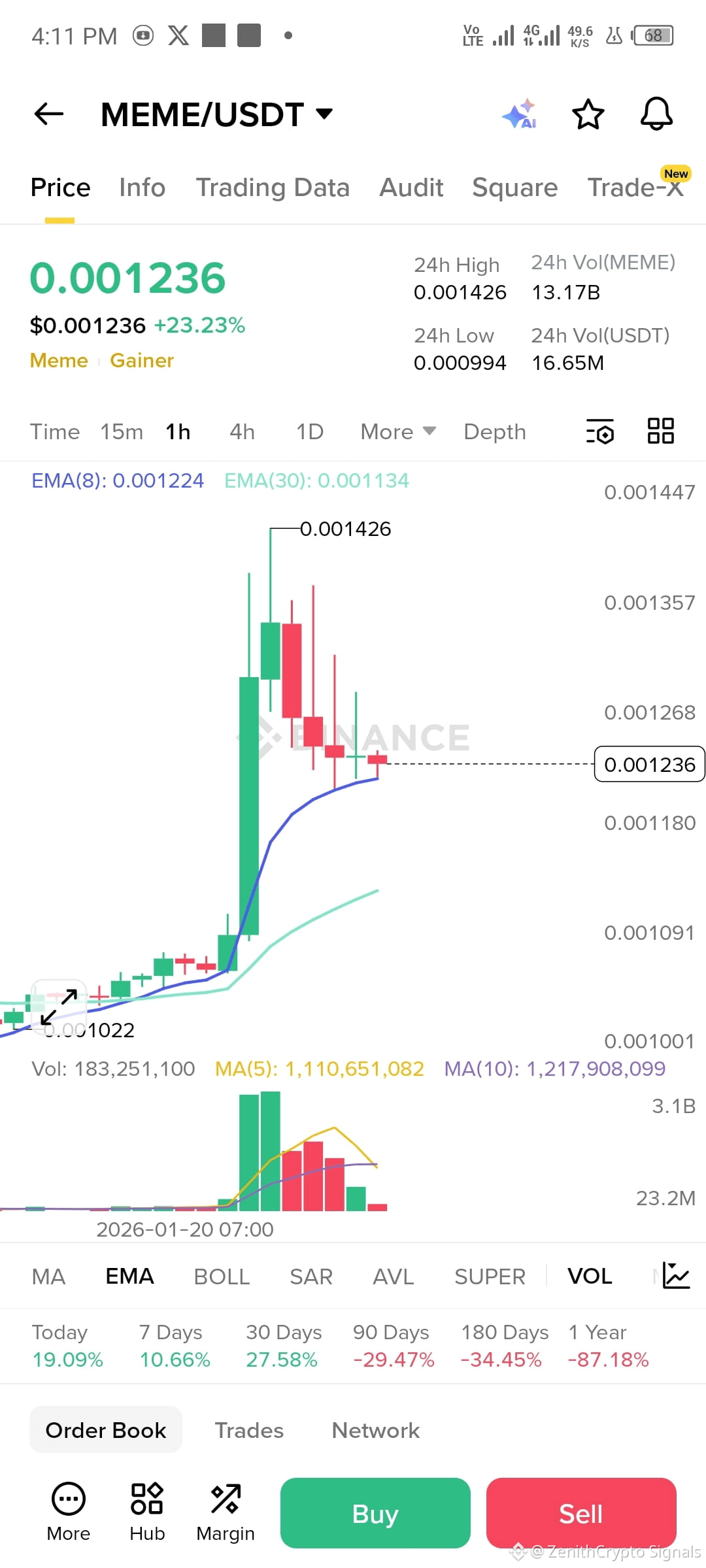Open the Trading Data tab
The image size is (706, 1568).
coord(273,188)
